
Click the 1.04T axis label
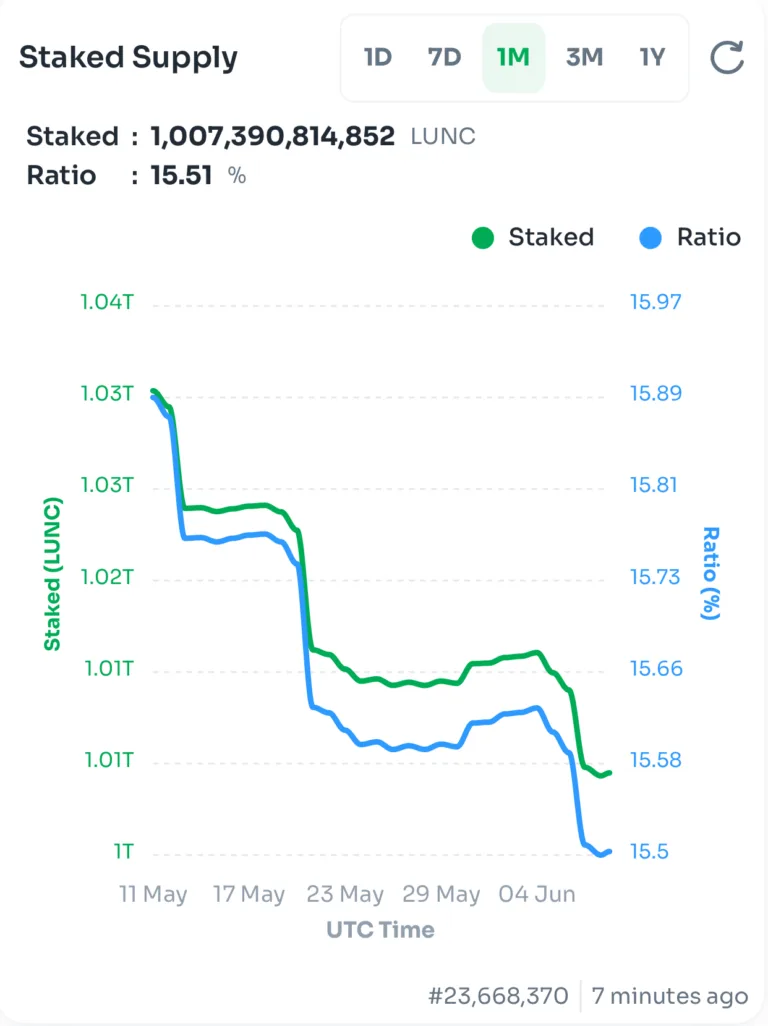click(107, 301)
